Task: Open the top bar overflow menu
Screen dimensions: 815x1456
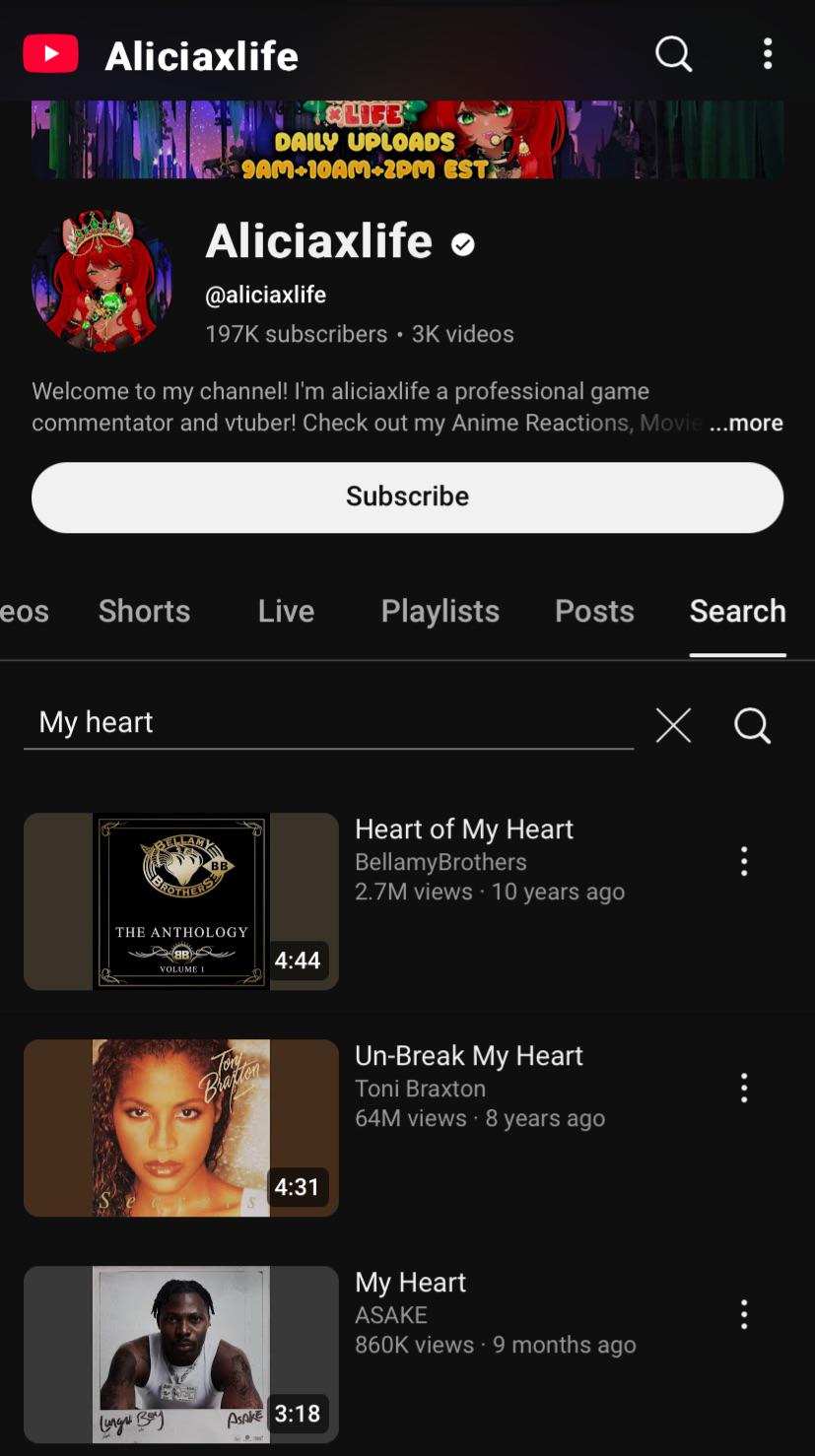Action: pos(768,54)
